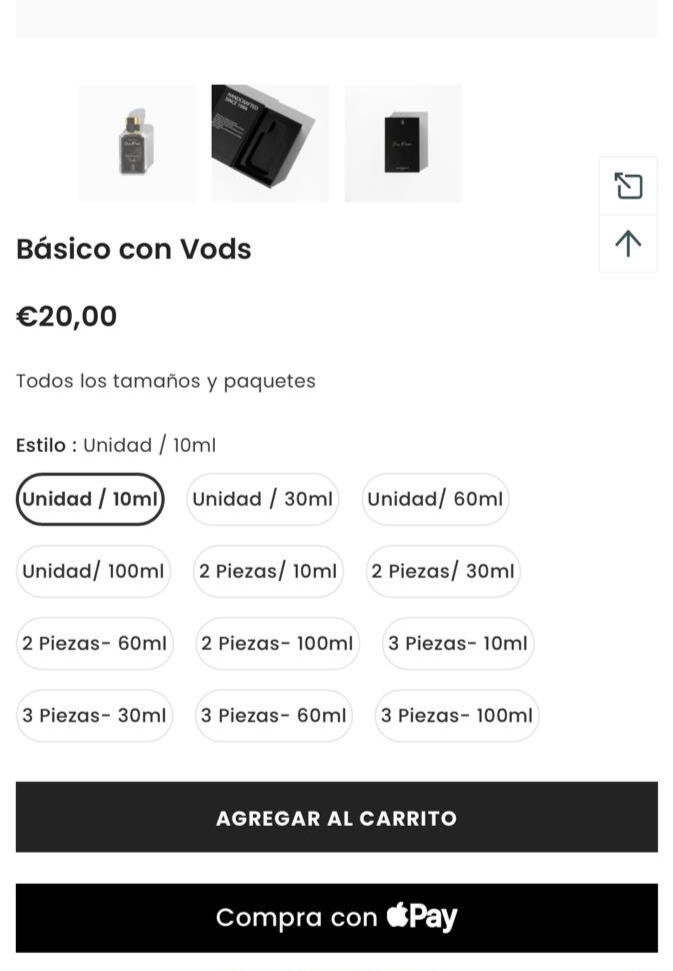The height and width of the screenshot is (971, 673).
Task: Select 2 Piezas- 60ml variant
Action: click(95, 643)
